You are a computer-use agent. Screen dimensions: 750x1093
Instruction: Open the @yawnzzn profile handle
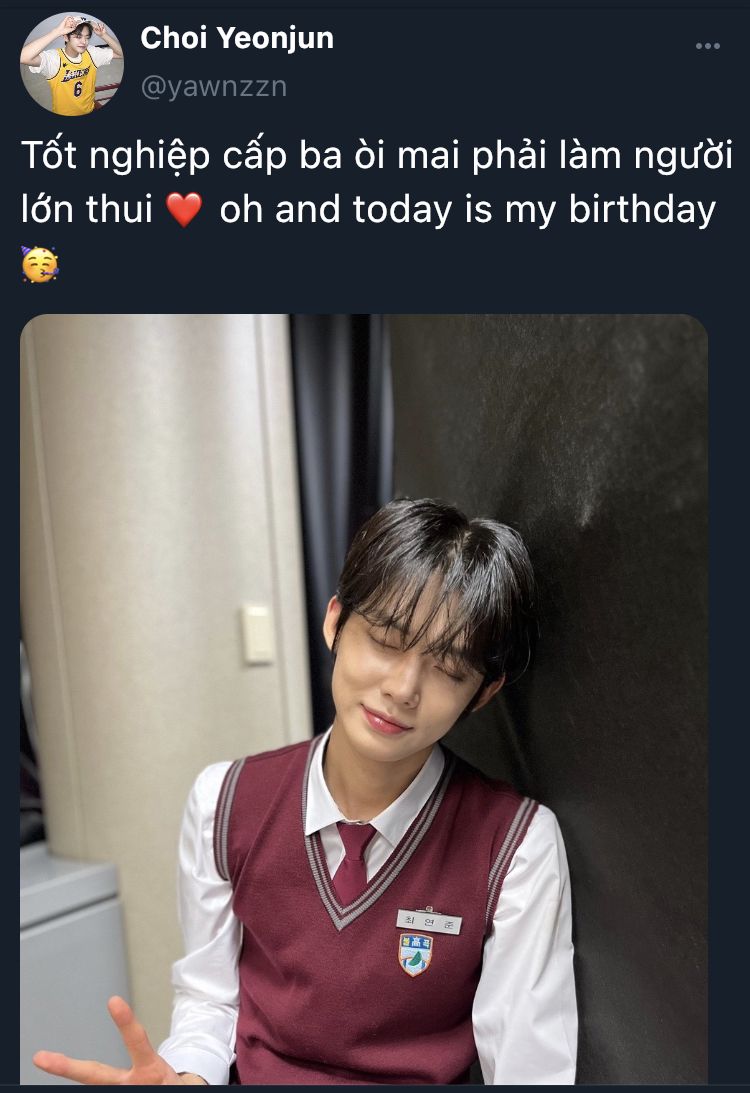[213, 87]
